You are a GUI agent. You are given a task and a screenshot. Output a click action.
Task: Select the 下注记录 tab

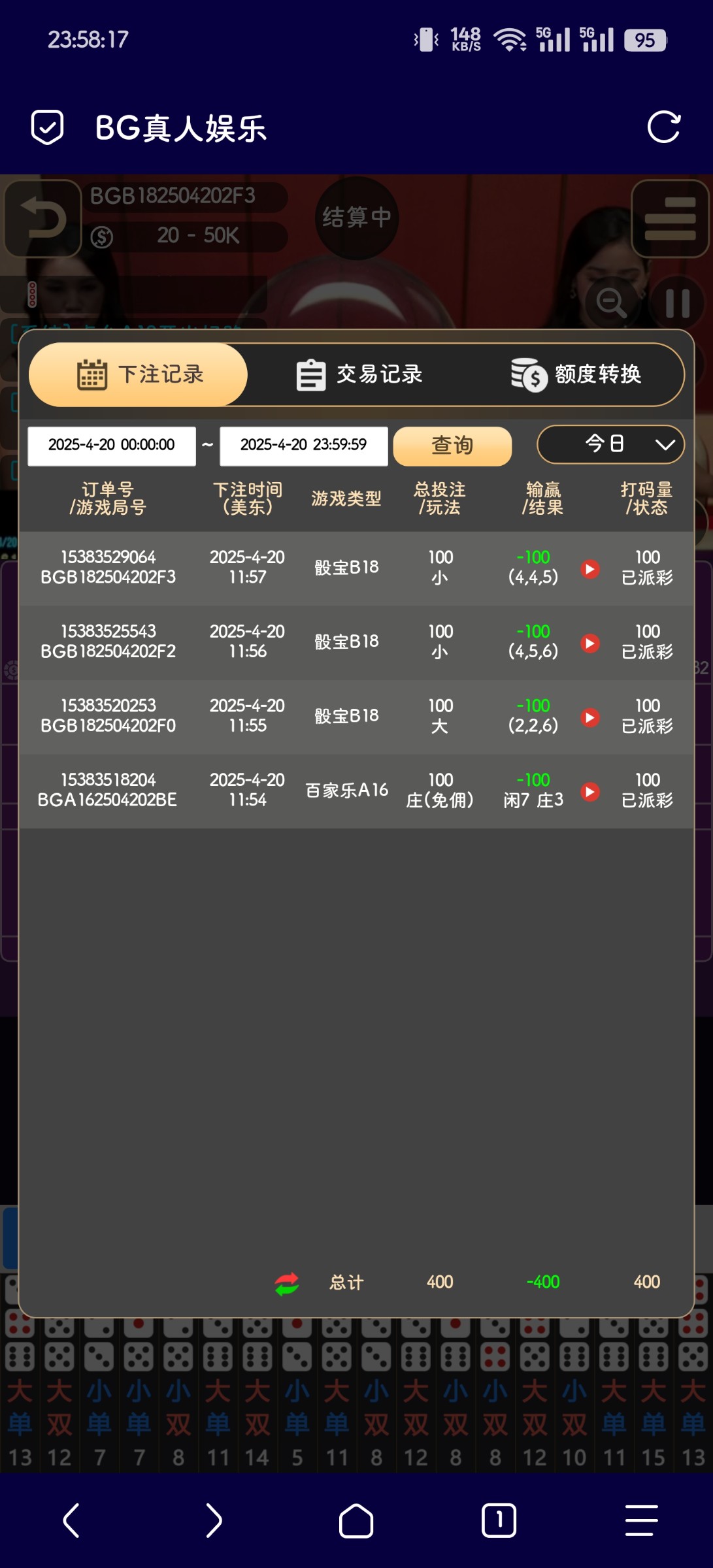[x=139, y=375]
